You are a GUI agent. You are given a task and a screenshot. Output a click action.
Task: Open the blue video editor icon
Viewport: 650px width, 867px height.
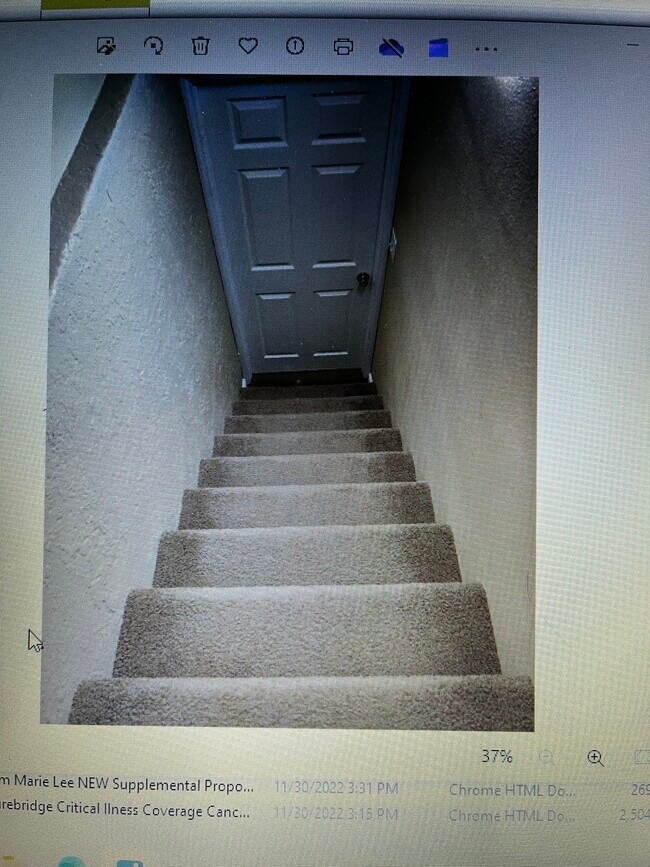pyautogui.click(x=438, y=47)
